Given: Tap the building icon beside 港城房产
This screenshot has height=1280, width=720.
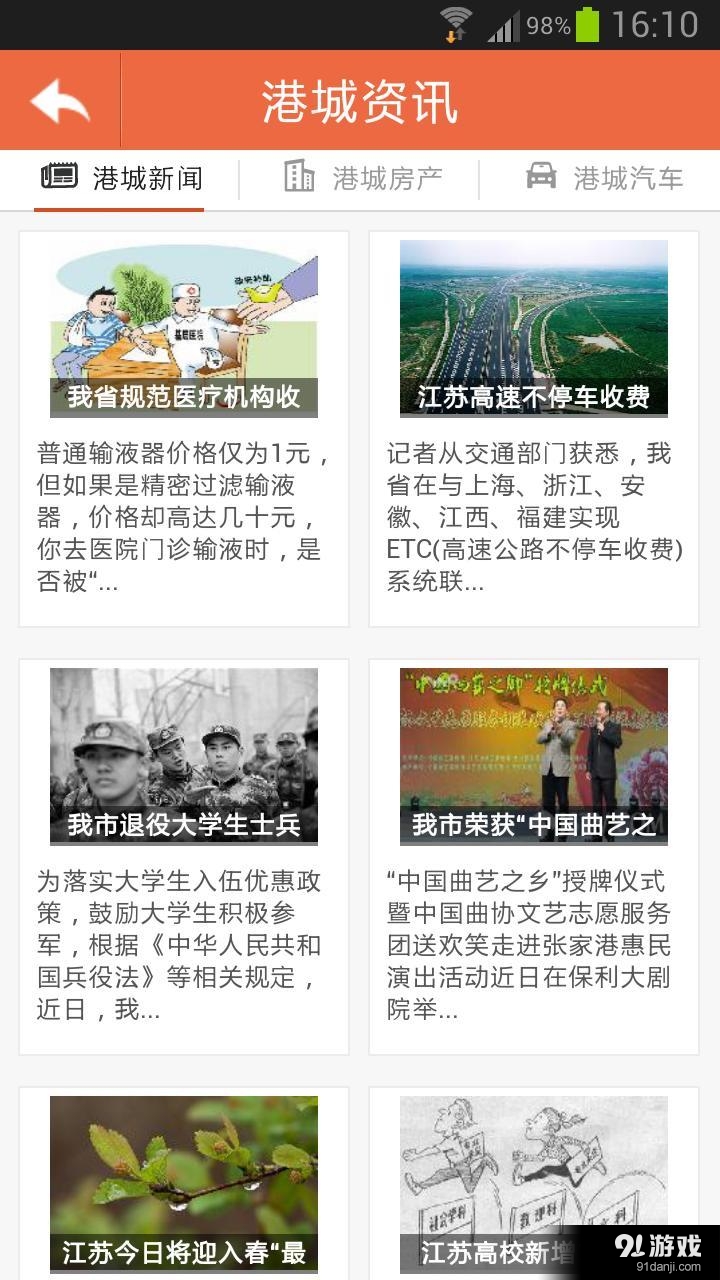Looking at the screenshot, I should pos(298,176).
